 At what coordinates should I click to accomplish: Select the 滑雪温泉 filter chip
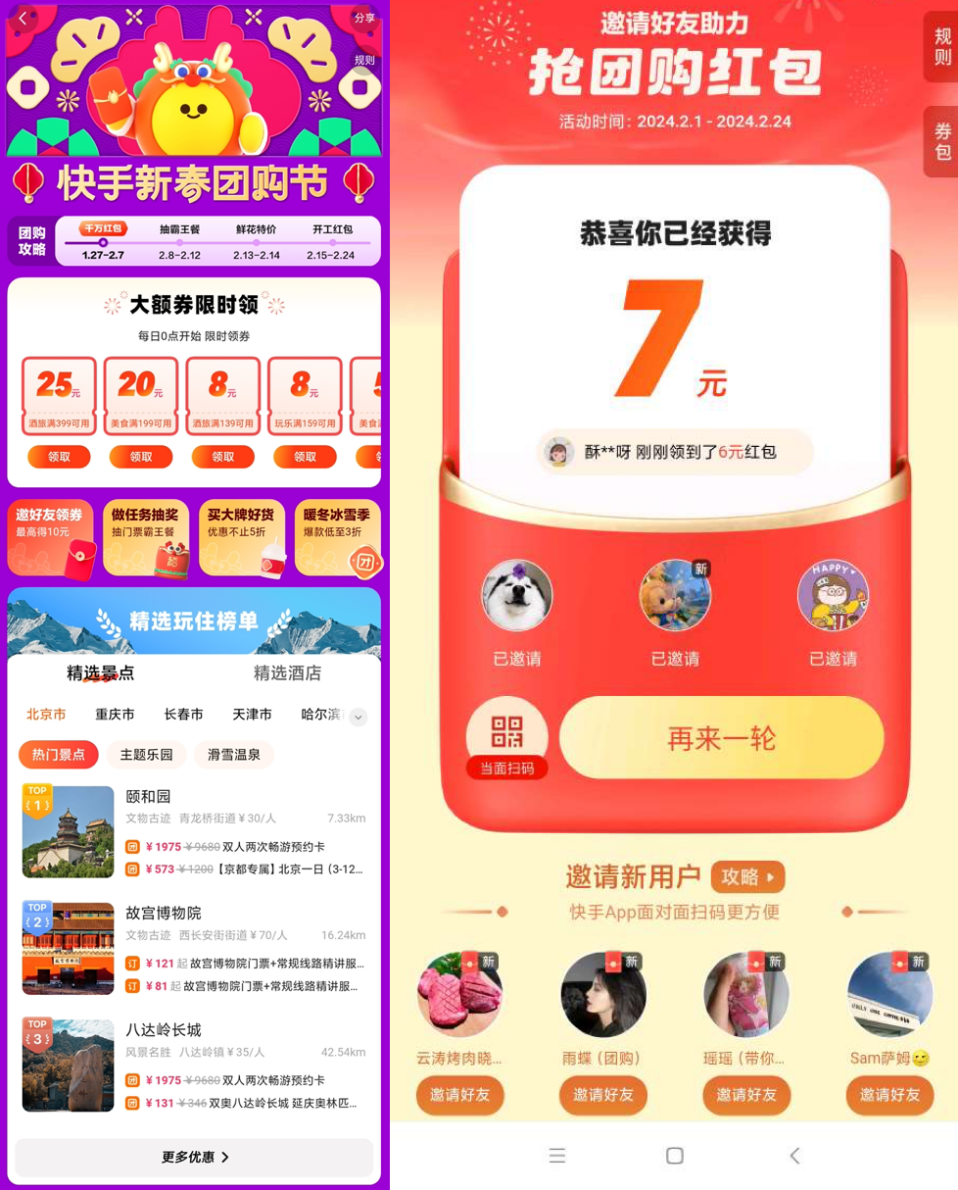(x=234, y=755)
